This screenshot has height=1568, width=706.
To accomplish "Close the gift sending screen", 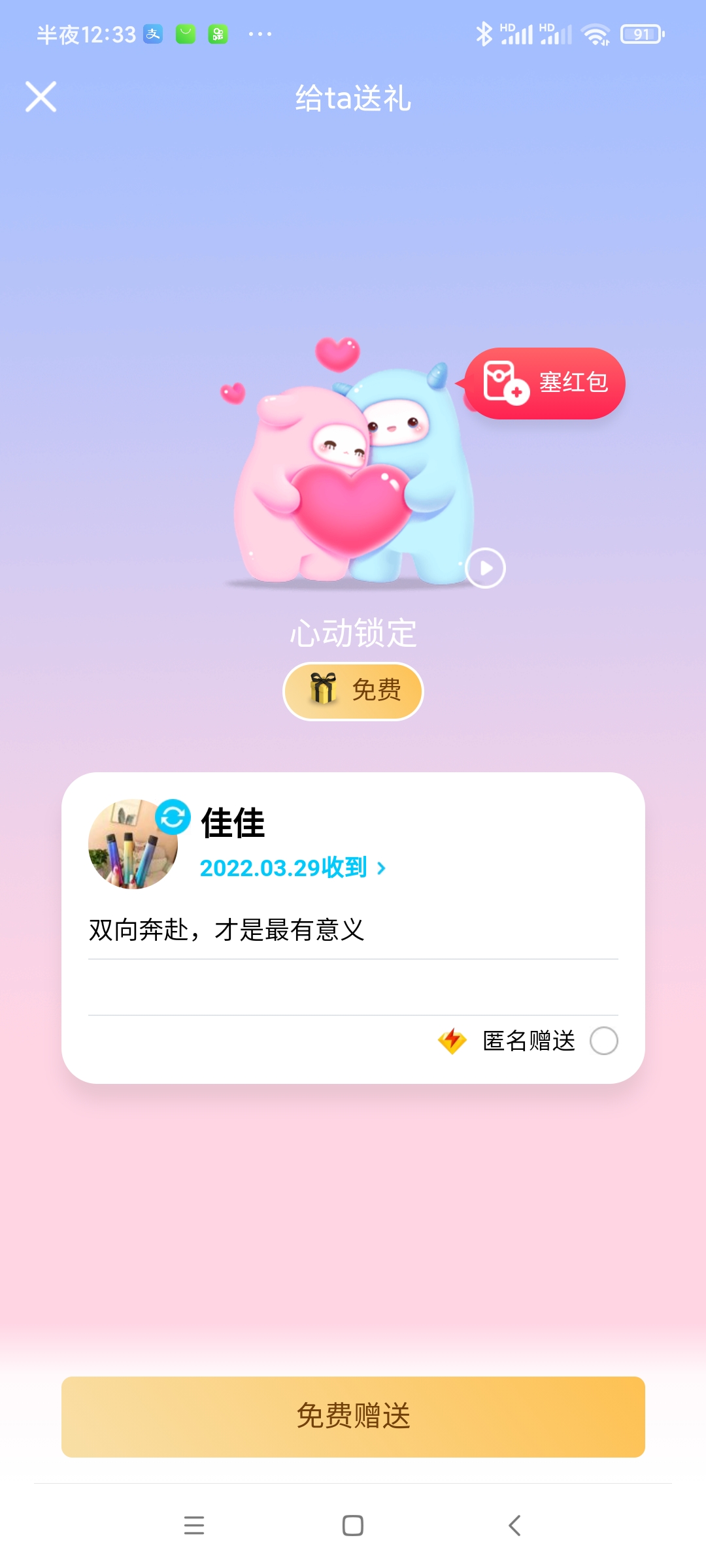I will pyautogui.click(x=41, y=97).
